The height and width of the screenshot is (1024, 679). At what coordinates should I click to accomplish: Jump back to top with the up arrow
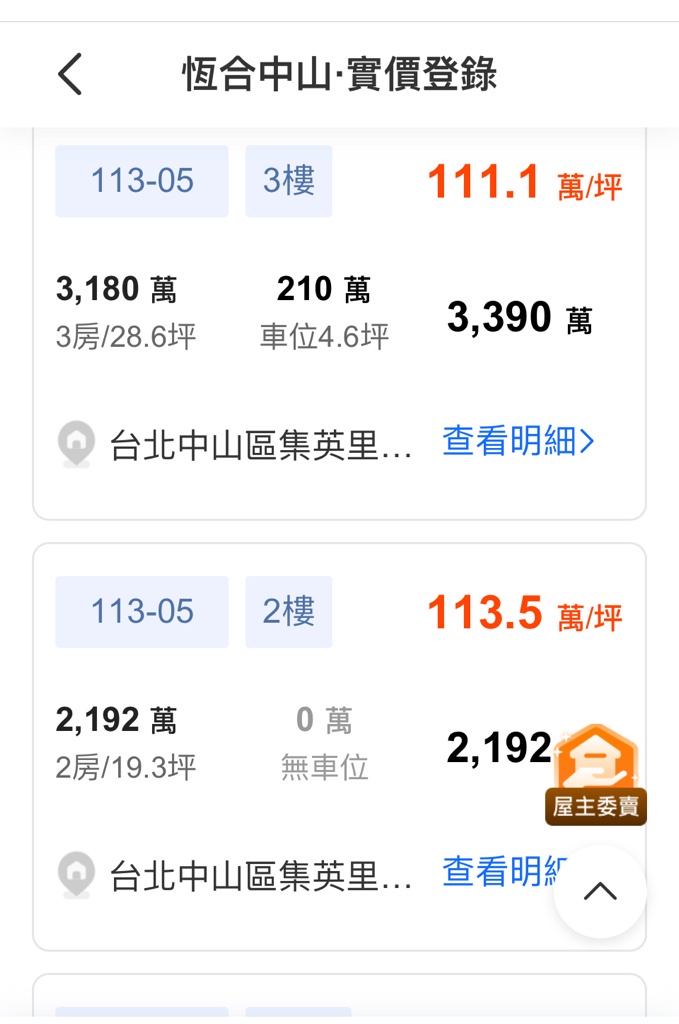click(x=600, y=891)
